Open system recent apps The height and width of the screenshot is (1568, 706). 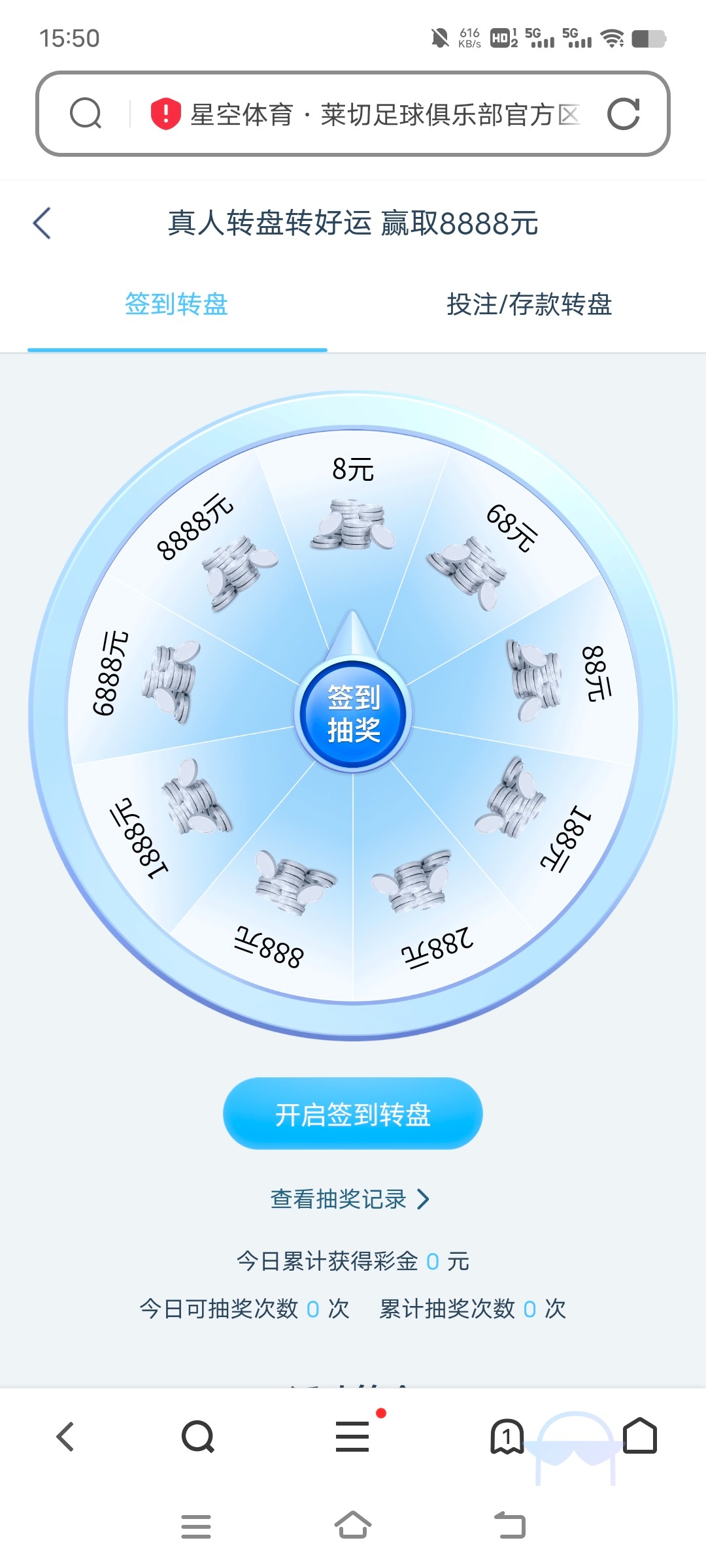[x=196, y=1526]
